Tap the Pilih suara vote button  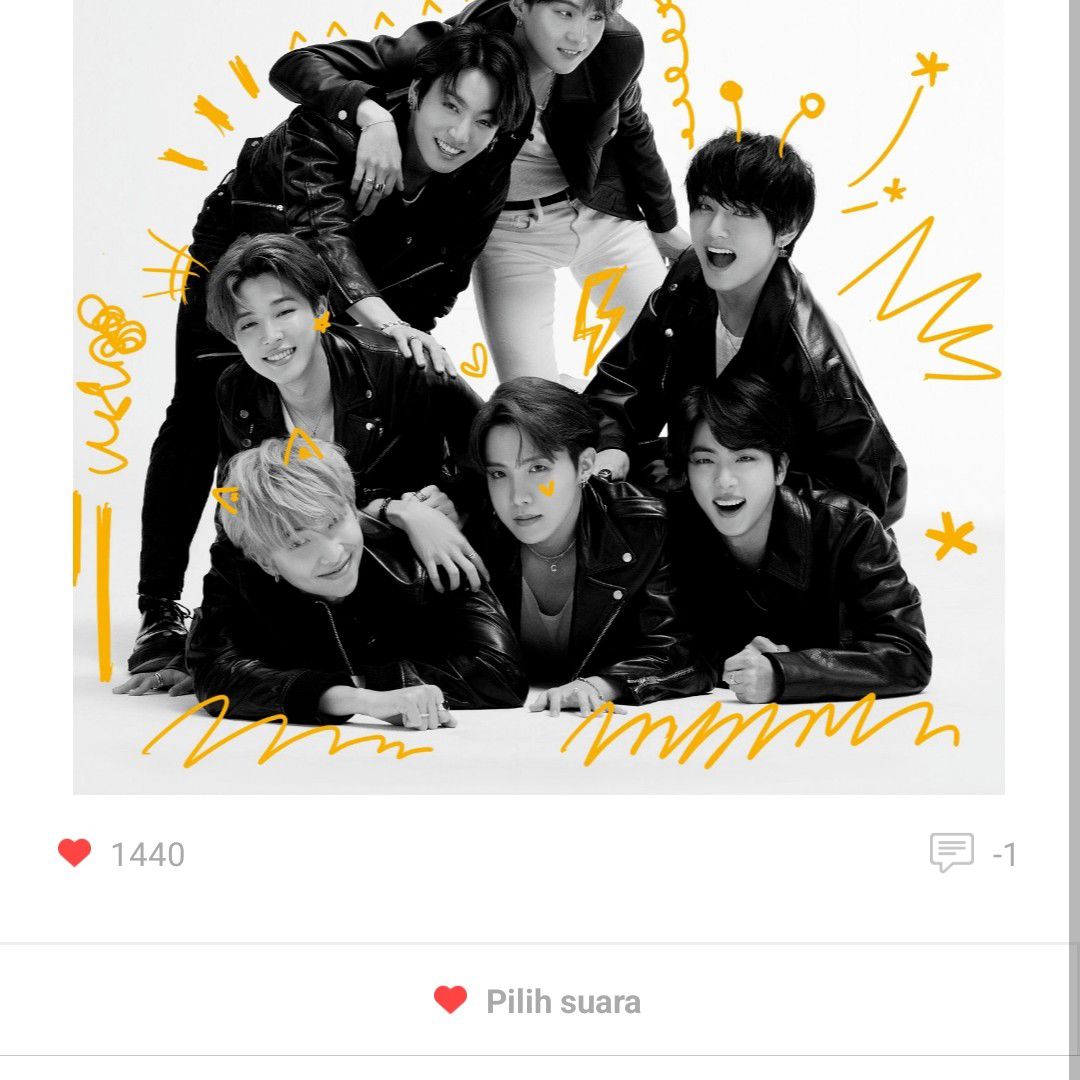point(538,1001)
